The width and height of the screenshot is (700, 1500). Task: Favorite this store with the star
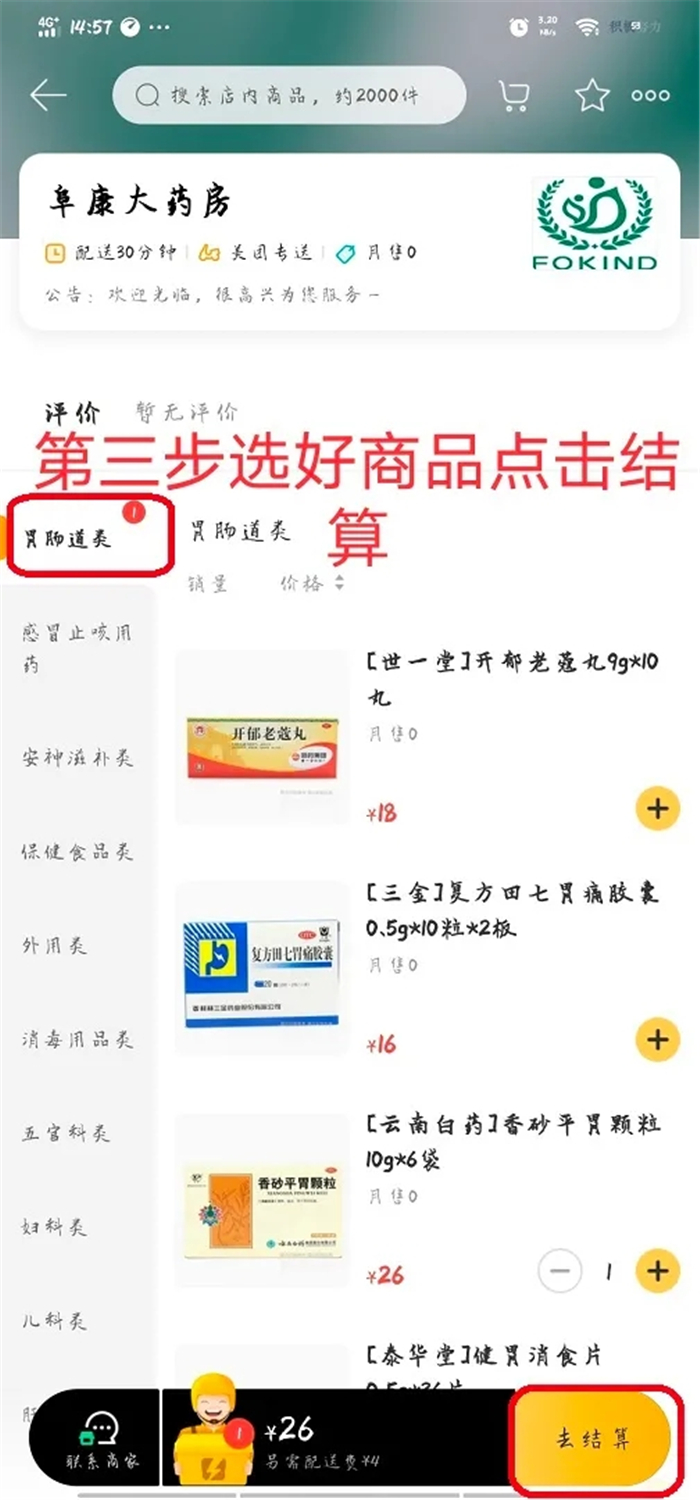coord(592,96)
